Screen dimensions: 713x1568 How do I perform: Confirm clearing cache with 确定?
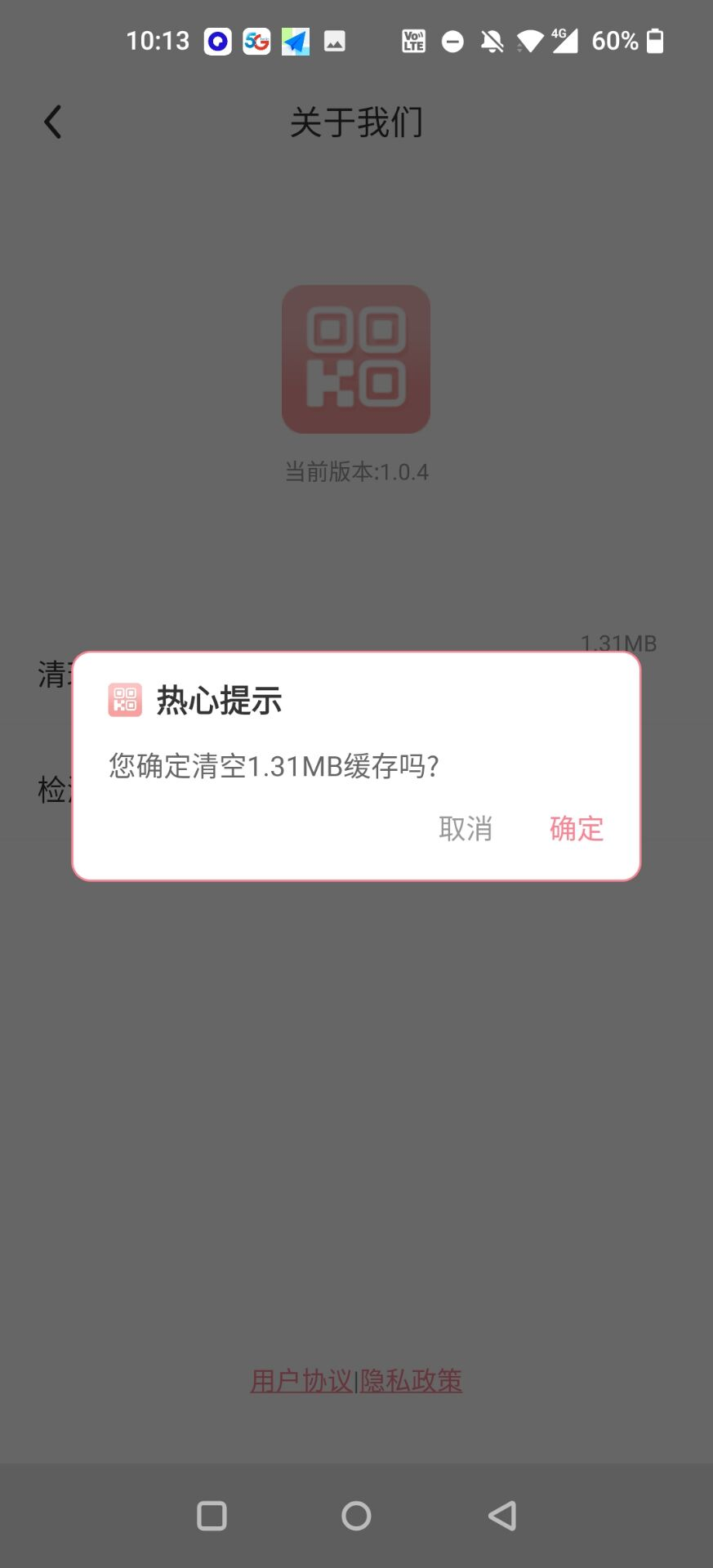576,828
